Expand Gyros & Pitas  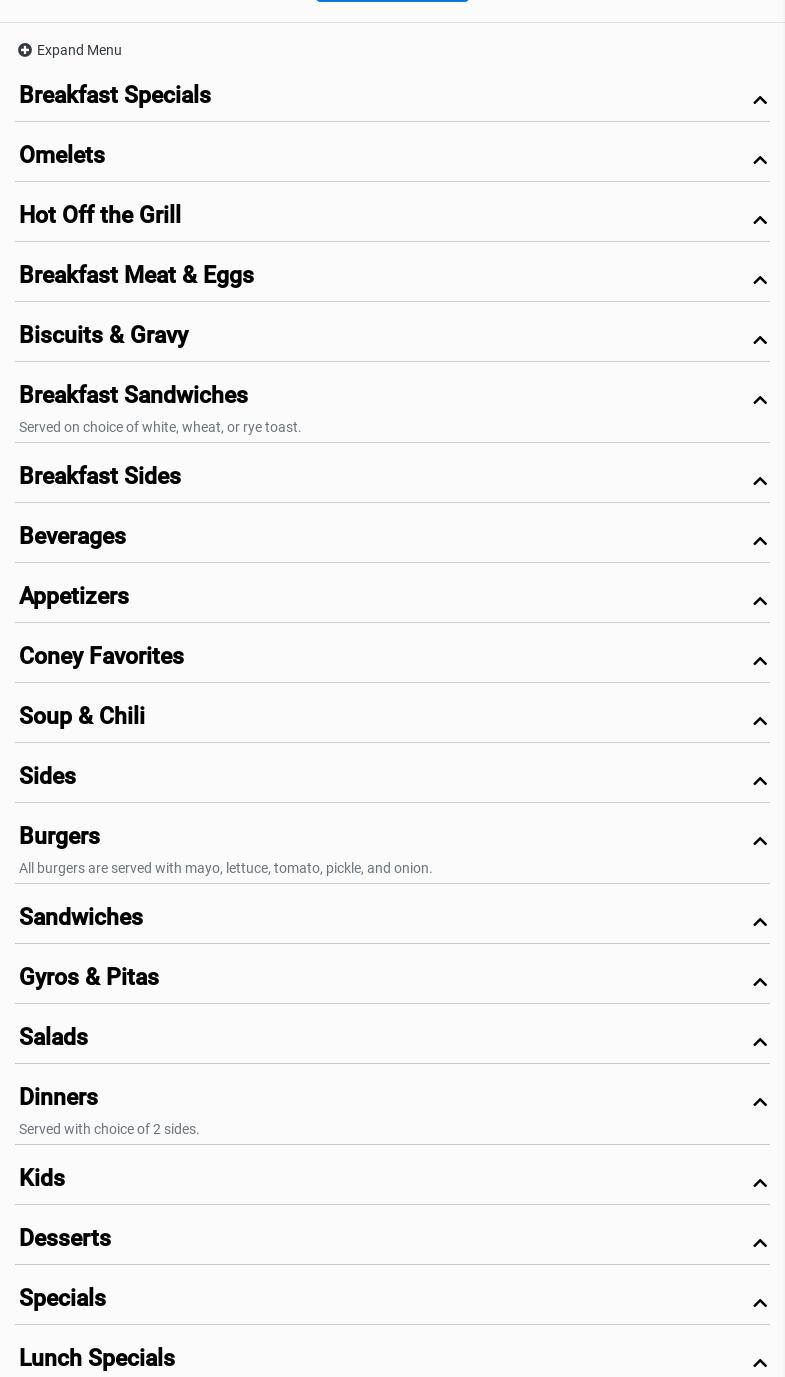point(392,978)
